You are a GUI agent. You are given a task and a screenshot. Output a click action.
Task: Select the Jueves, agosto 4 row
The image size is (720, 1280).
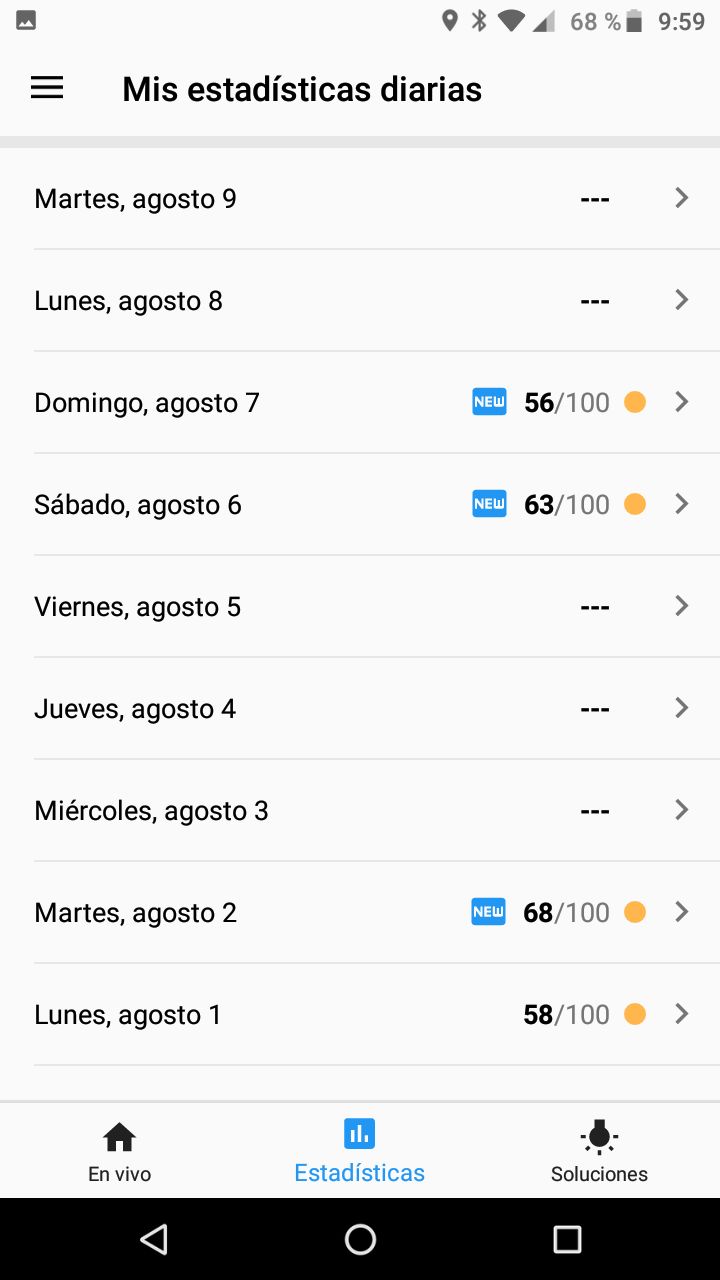click(x=360, y=708)
